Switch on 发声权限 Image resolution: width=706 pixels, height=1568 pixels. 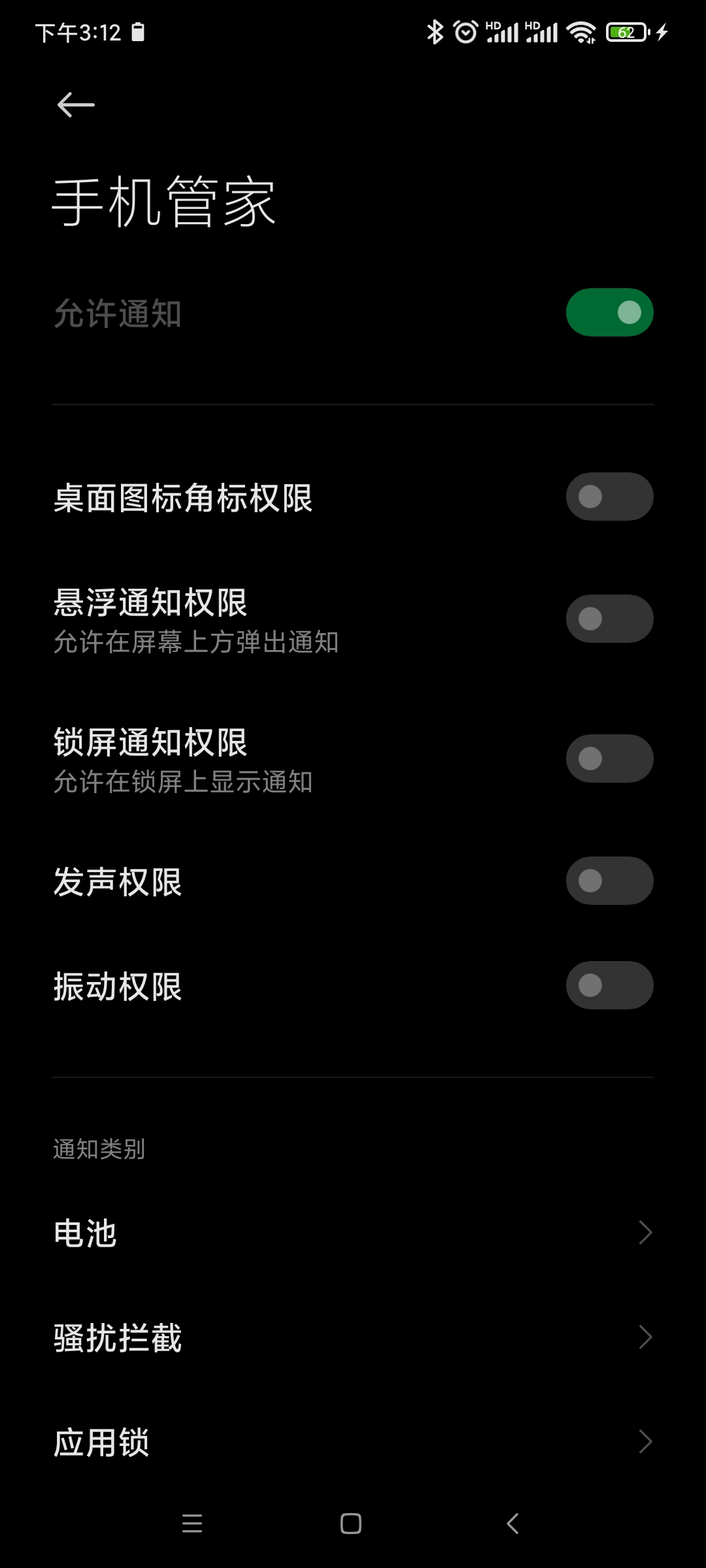(609, 881)
